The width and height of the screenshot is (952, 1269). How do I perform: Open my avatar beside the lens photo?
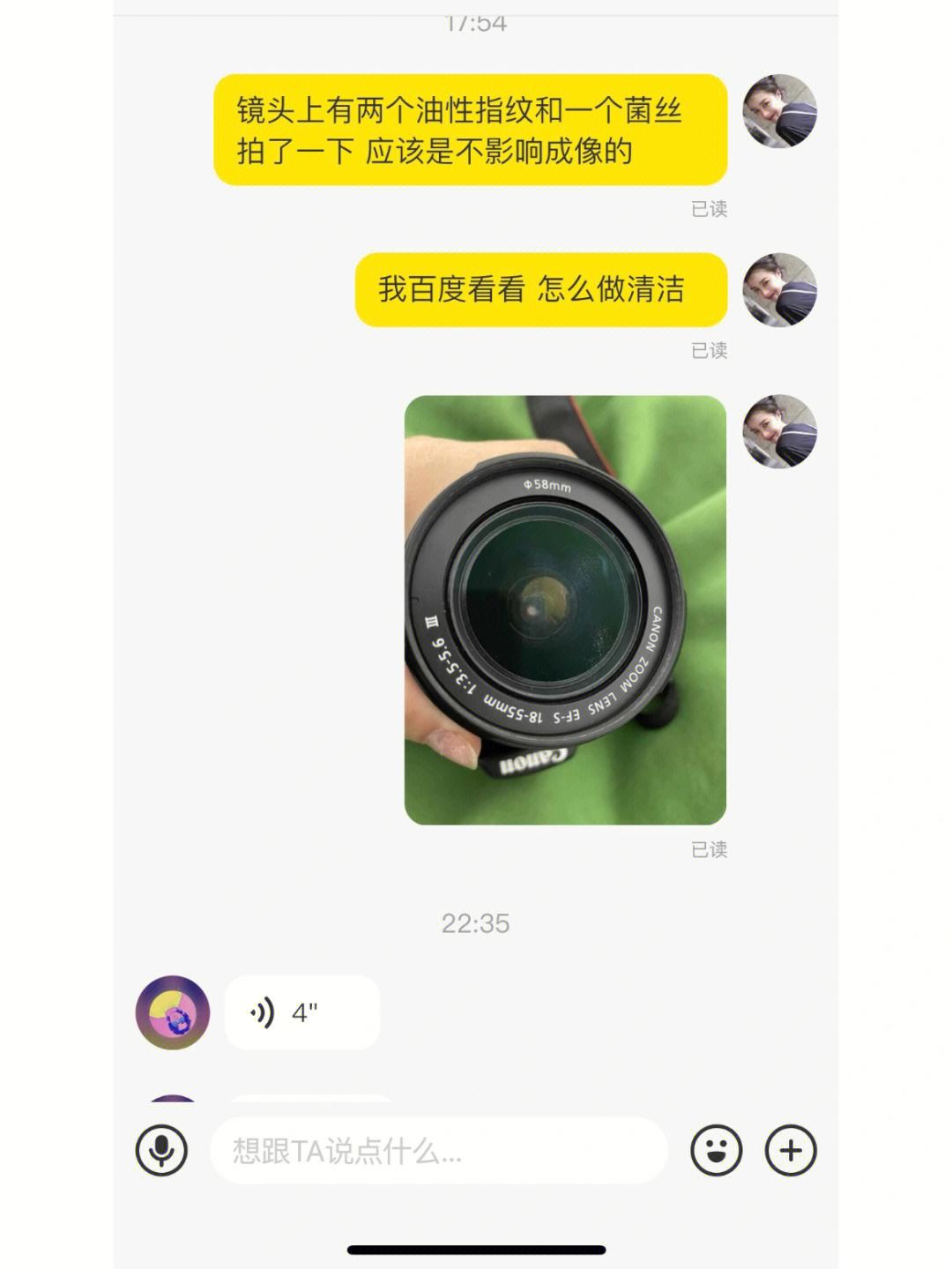(x=780, y=431)
